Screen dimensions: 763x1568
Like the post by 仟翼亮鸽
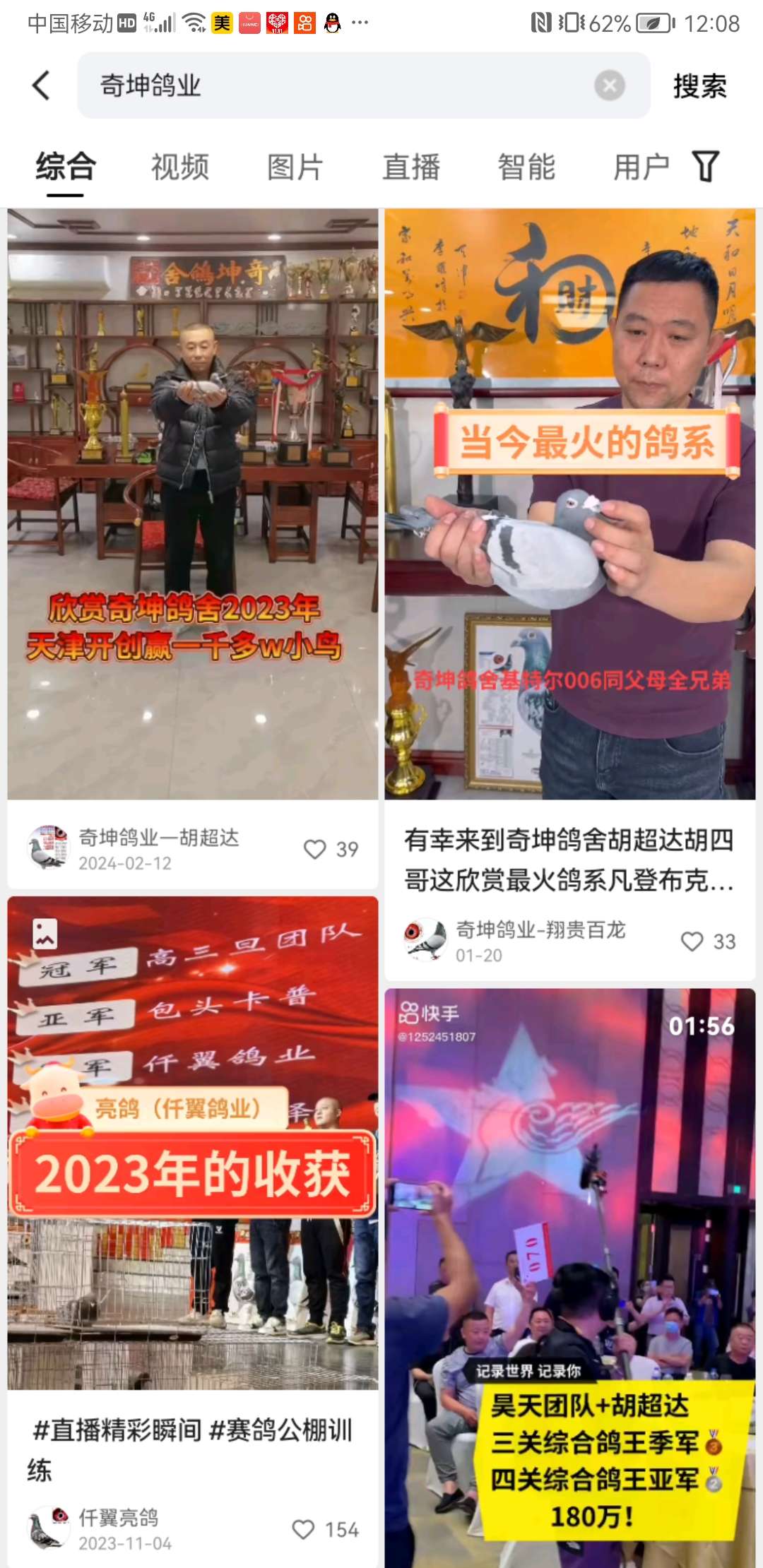coord(304,1529)
